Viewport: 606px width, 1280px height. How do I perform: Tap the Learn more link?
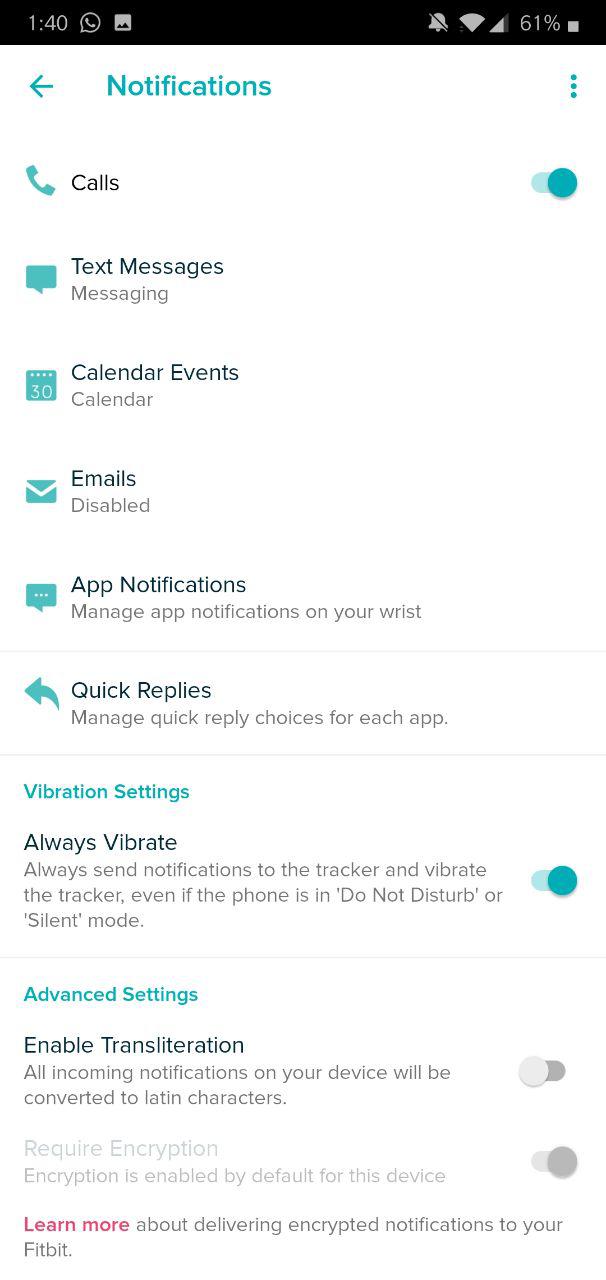(77, 1224)
